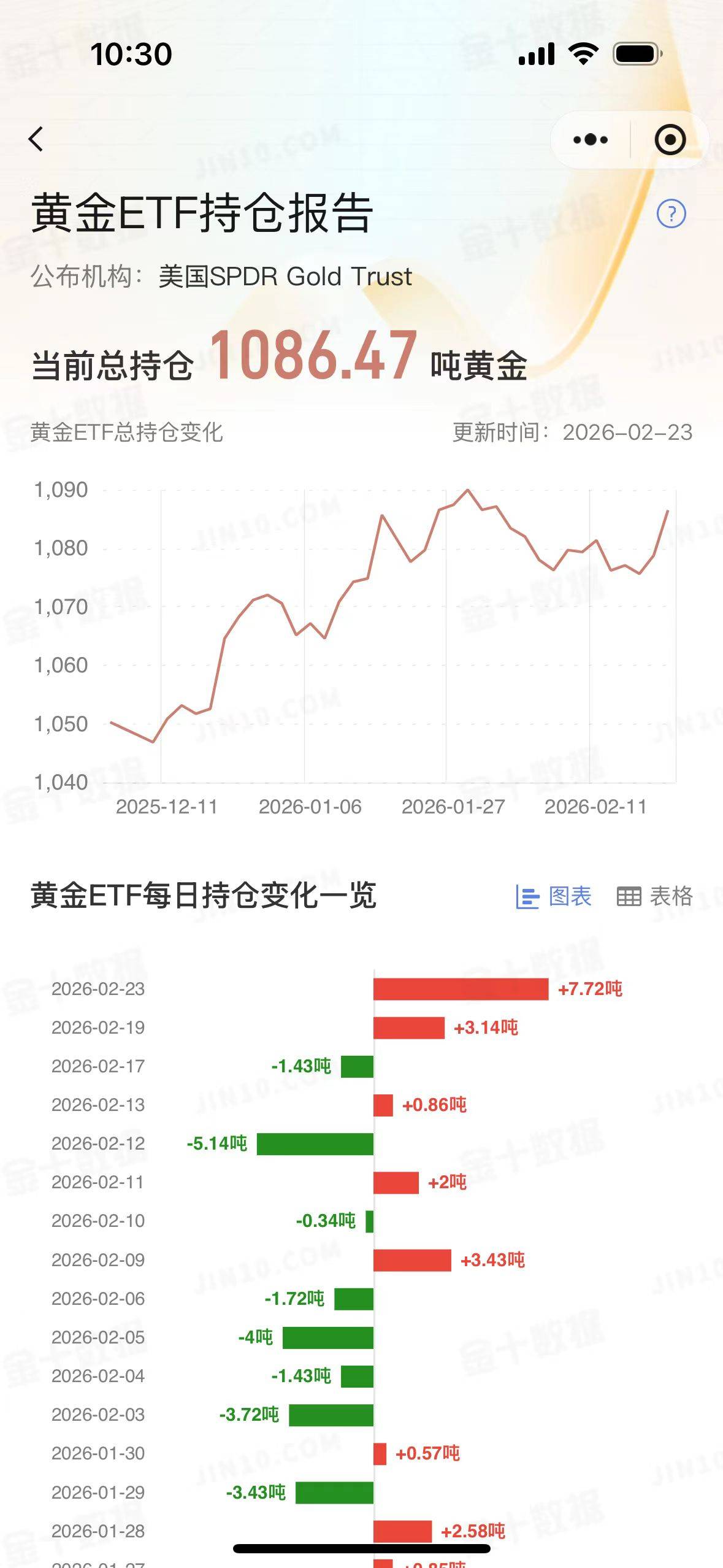Viewport: 723px width, 1568px height.
Task: Go back using the back arrow
Action: pos(37,139)
